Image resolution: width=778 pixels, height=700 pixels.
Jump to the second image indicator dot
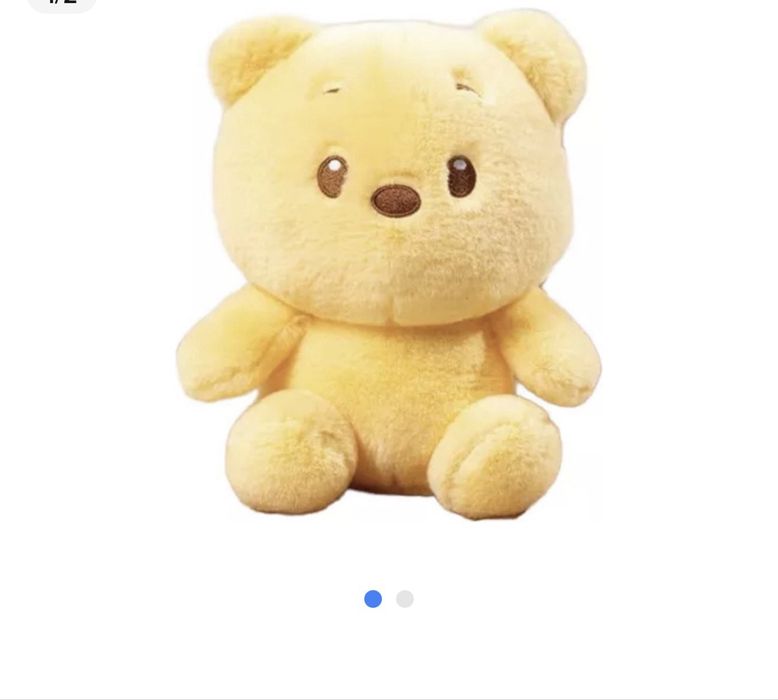click(x=405, y=599)
